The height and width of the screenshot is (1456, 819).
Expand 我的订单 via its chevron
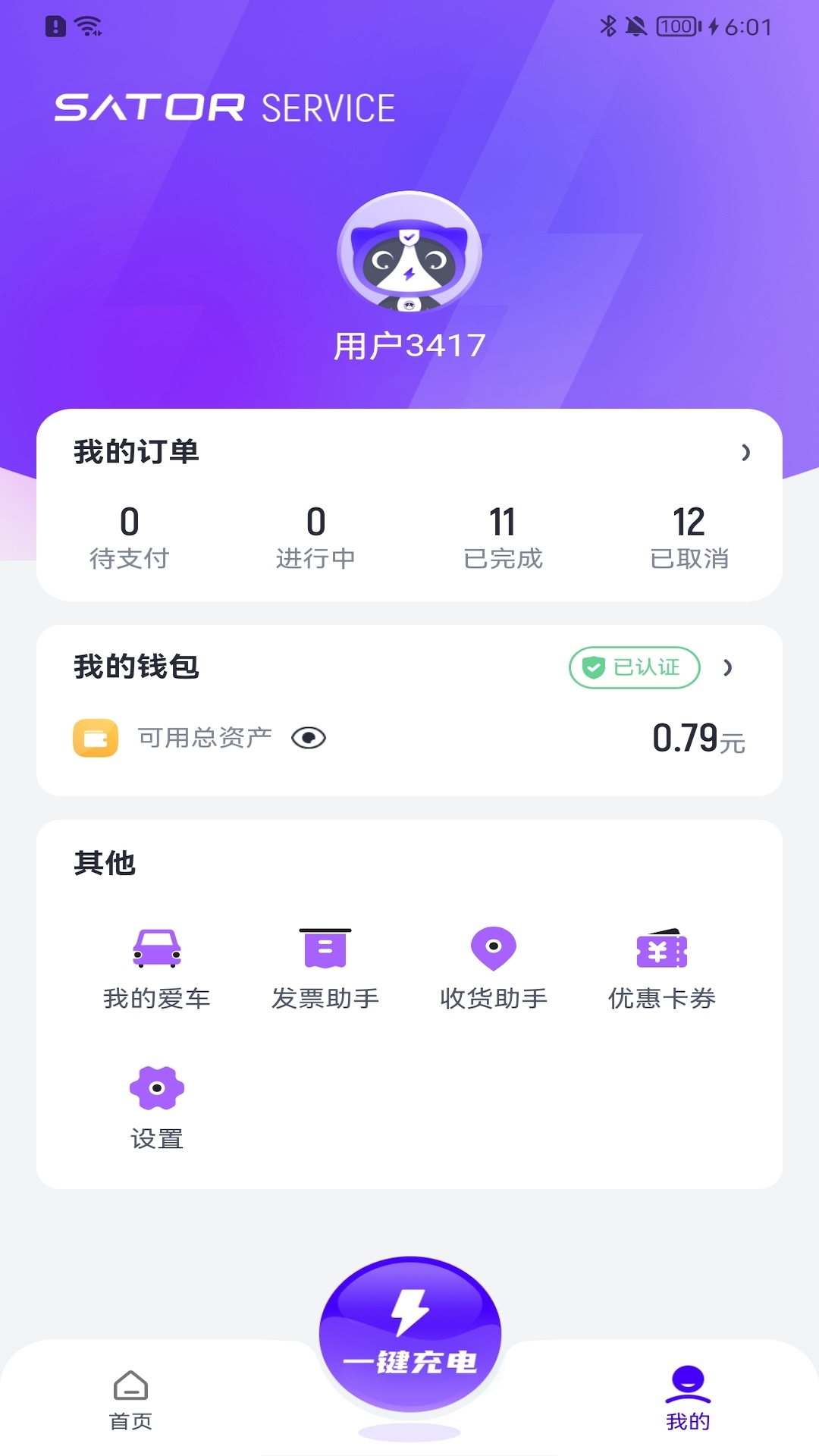pos(745,451)
